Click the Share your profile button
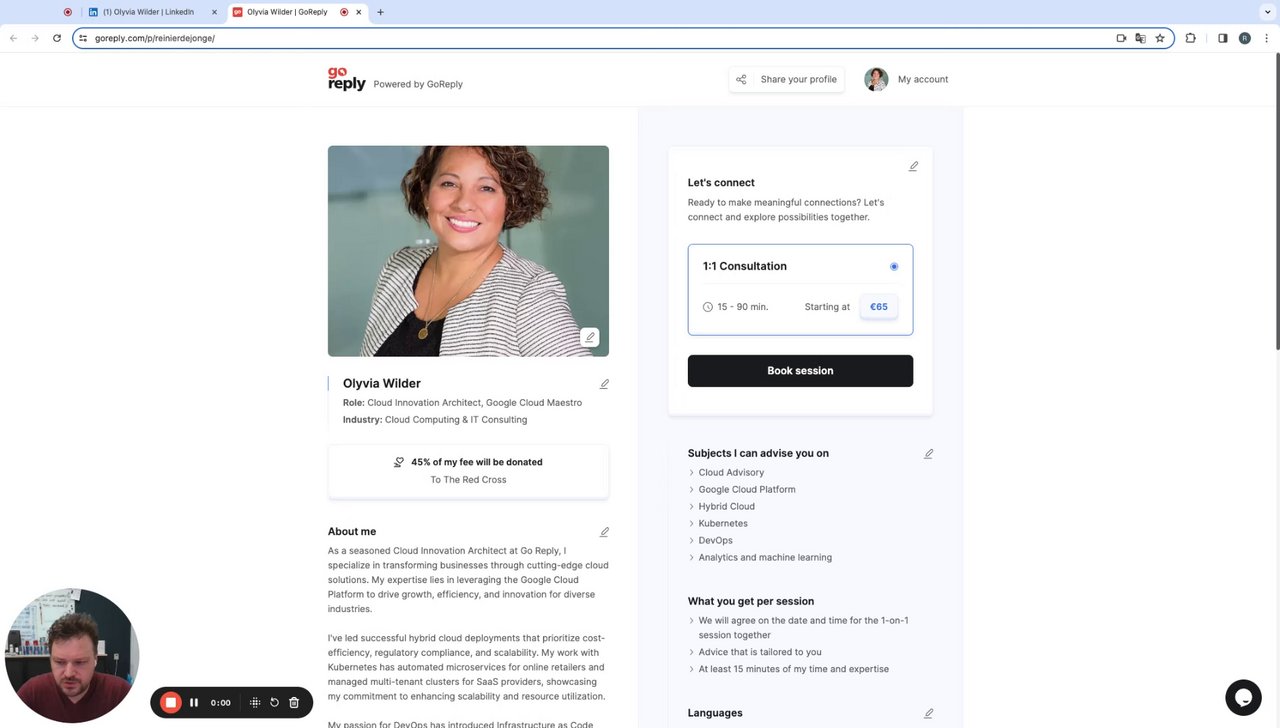The height and width of the screenshot is (728, 1280). pos(787,79)
